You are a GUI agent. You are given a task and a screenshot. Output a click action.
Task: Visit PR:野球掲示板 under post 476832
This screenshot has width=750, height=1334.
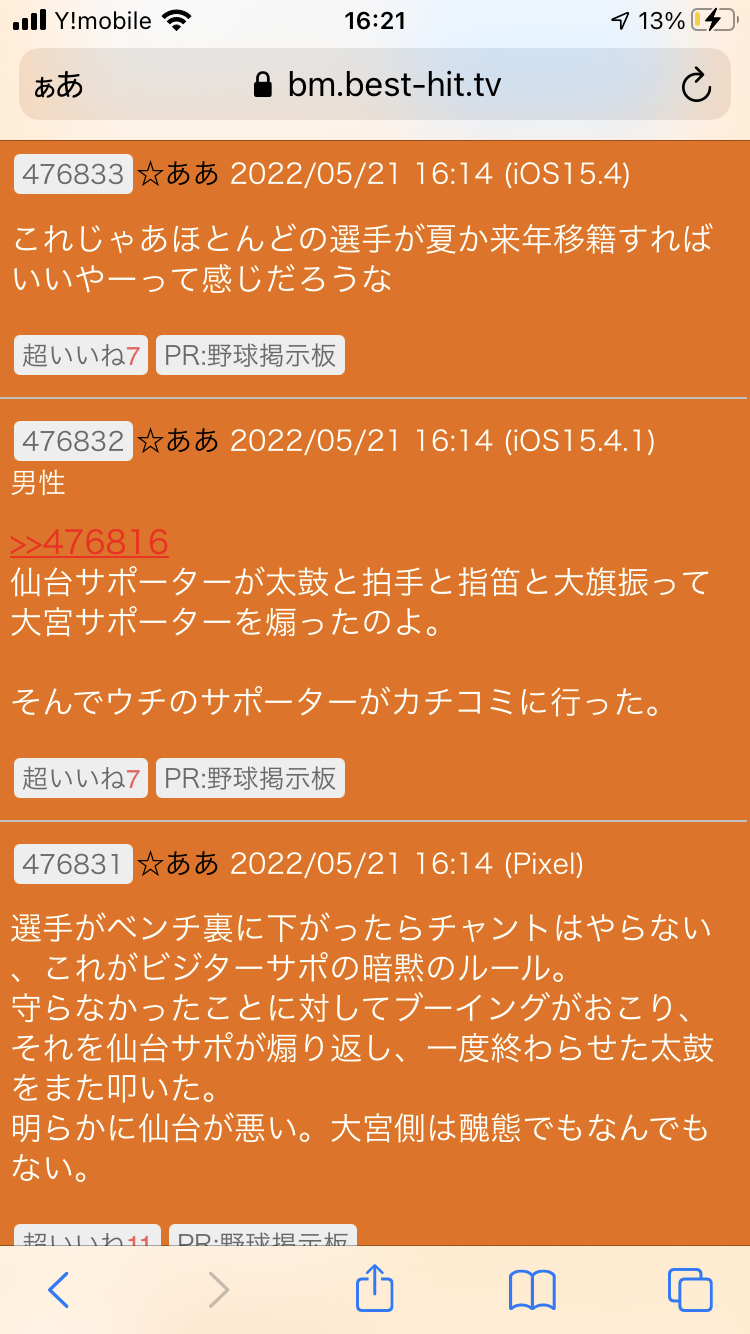(250, 777)
